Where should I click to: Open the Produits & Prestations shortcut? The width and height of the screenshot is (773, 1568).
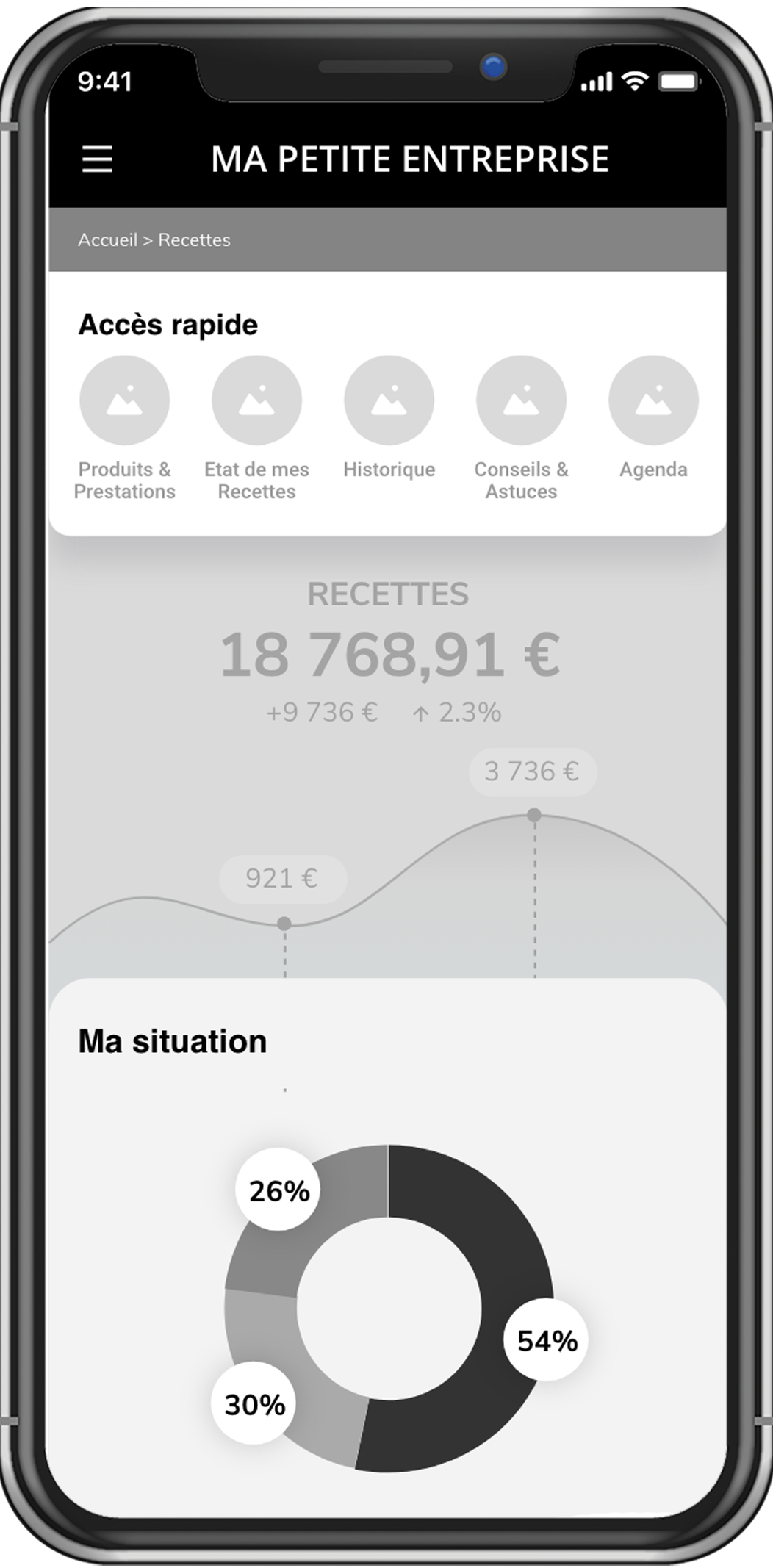(124, 401)
